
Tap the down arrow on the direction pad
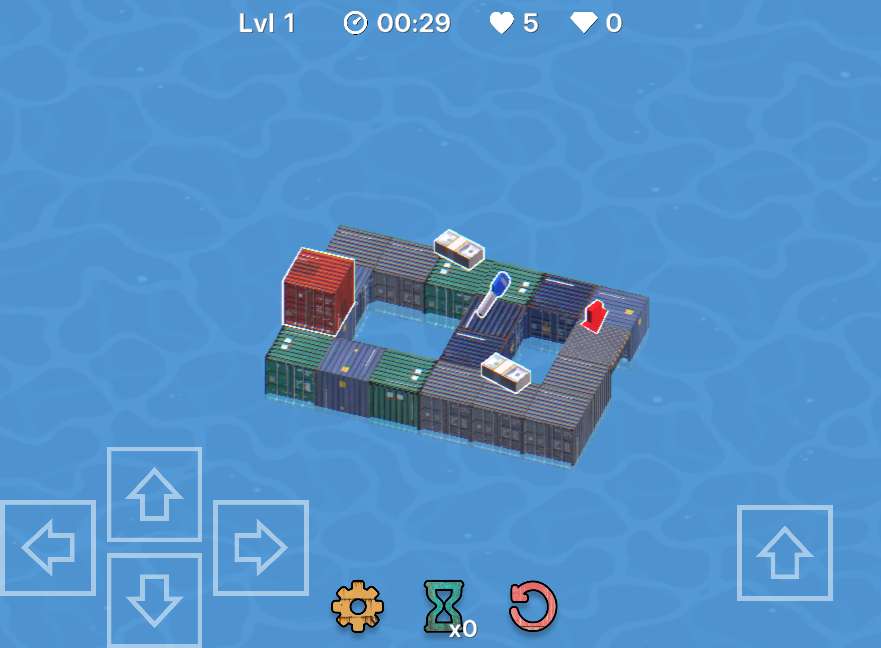coord(154,599)
